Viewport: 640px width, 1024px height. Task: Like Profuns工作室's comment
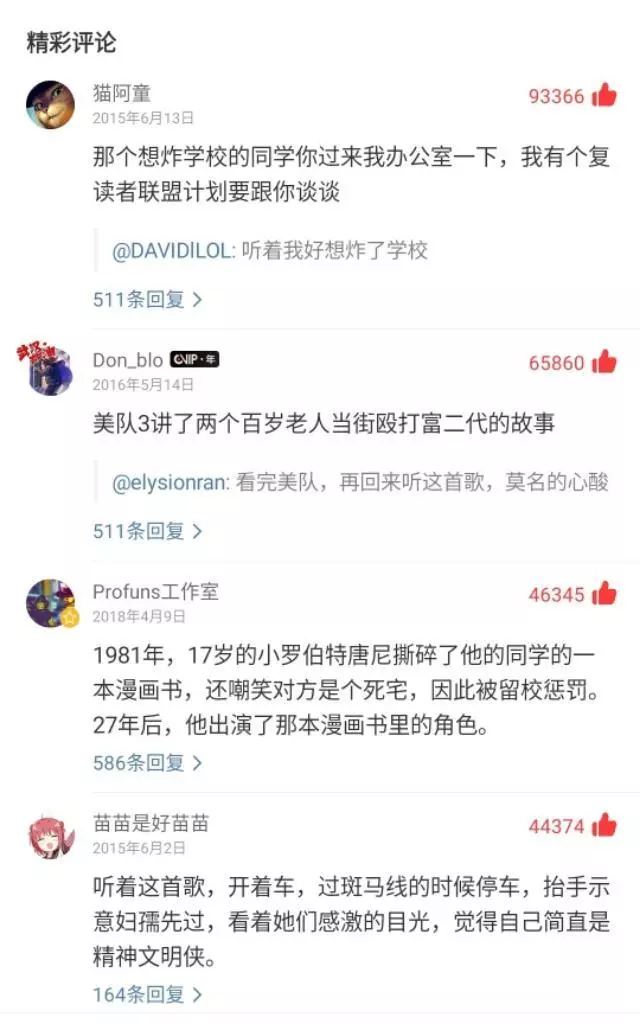pyautogui.click(x=605, y=594)
